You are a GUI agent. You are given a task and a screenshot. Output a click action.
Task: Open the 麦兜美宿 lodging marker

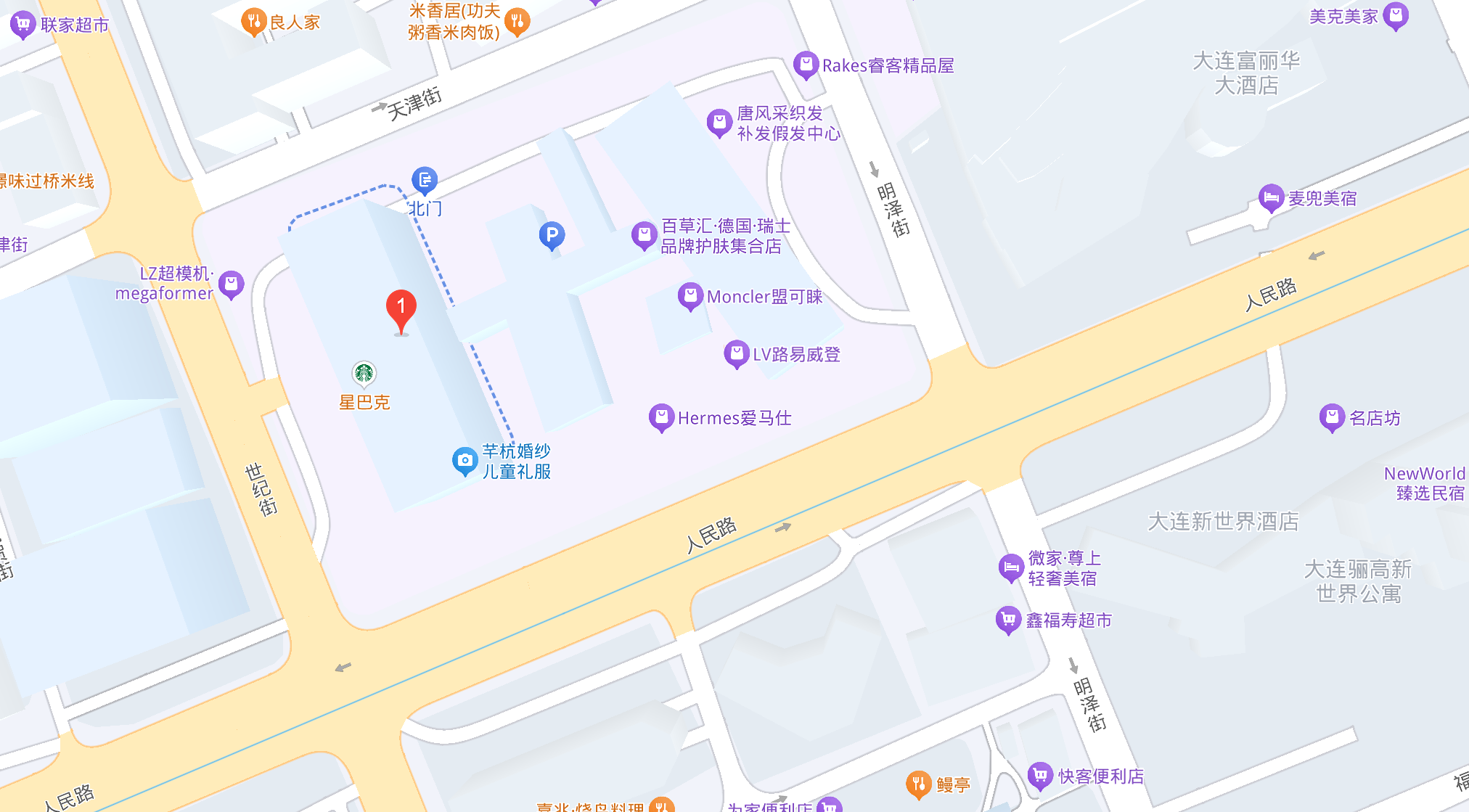pyautogui.click(x=1271, y=197)
